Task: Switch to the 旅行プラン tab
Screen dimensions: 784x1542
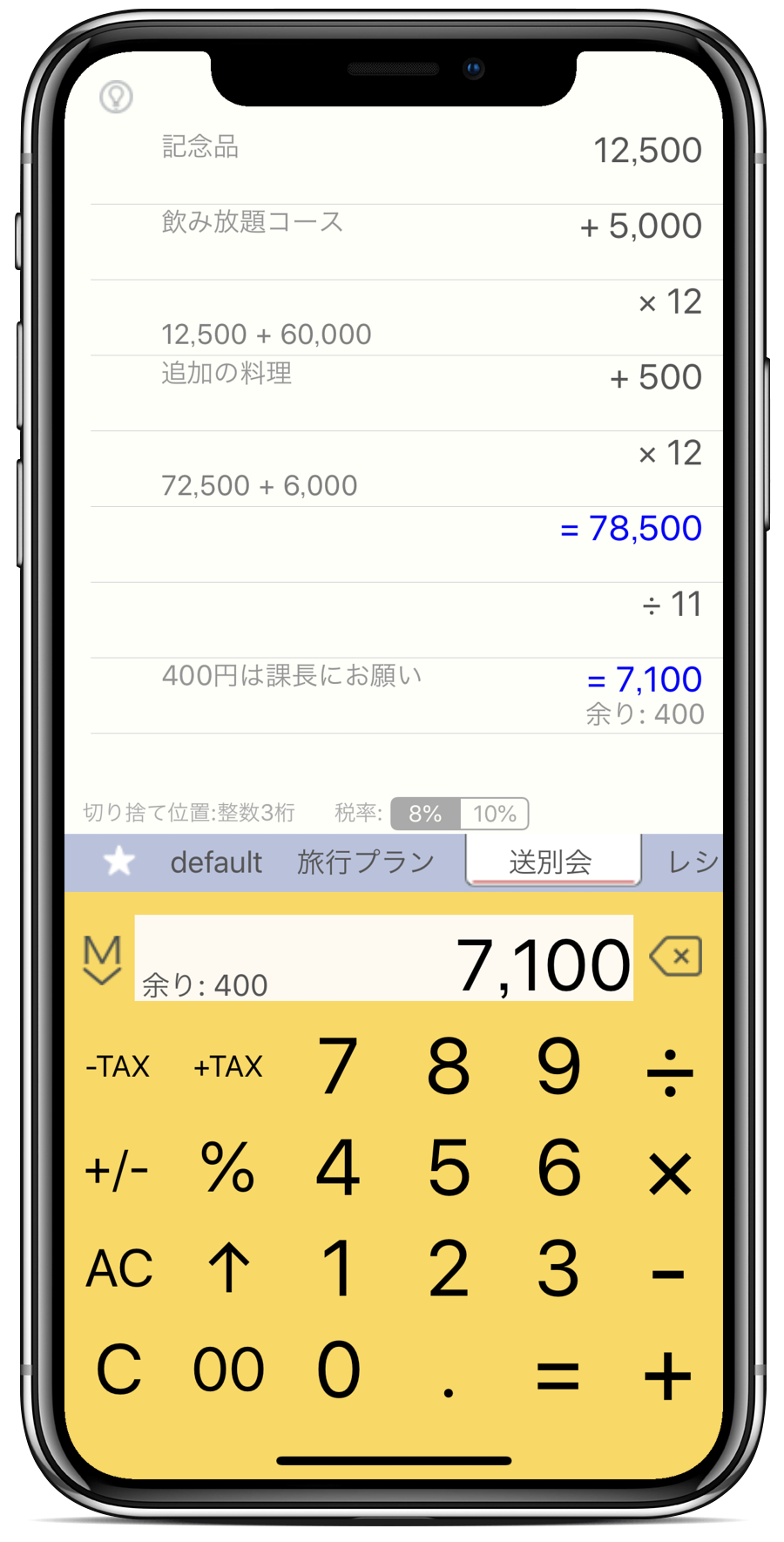Action: (x=366, y=862)
